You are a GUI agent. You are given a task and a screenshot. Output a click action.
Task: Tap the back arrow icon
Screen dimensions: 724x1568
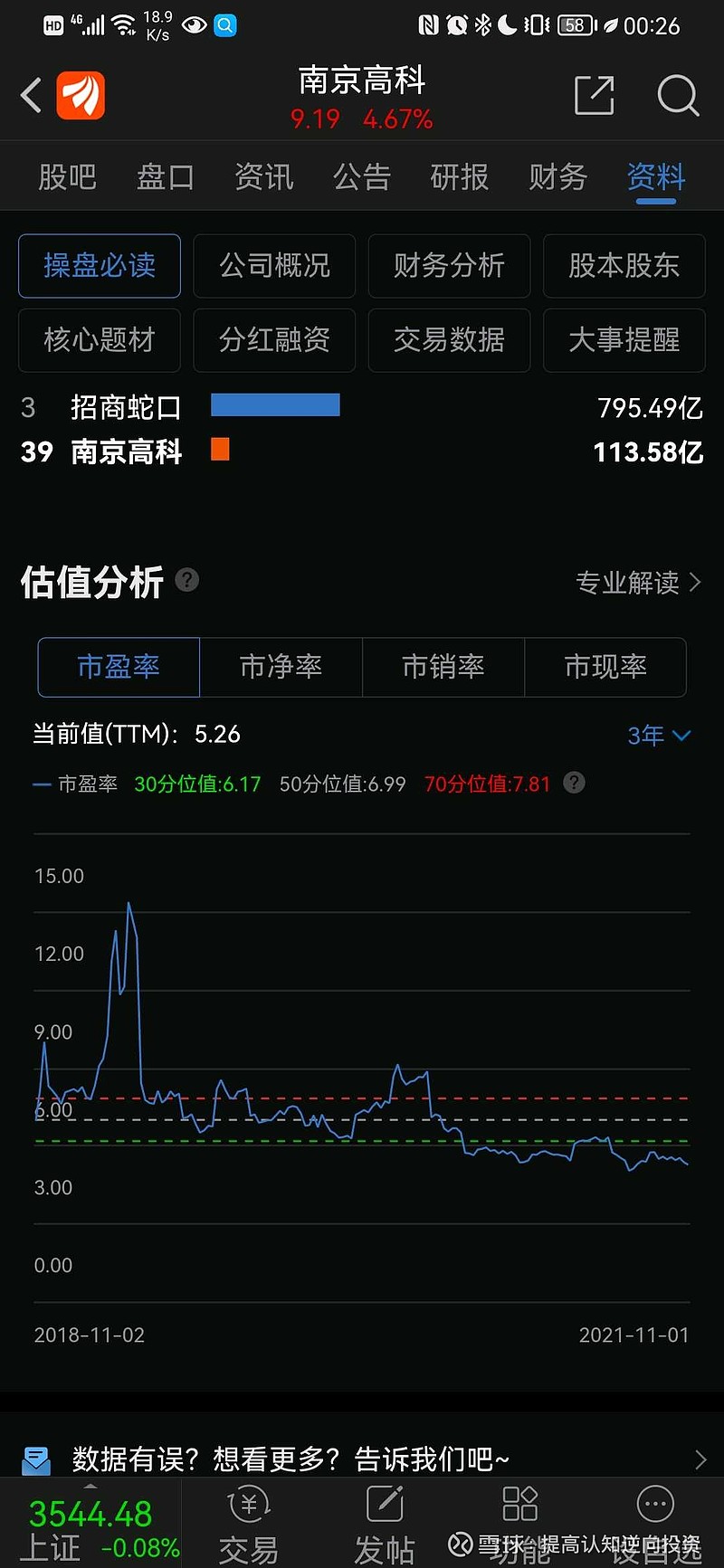[x=31, y=95]
